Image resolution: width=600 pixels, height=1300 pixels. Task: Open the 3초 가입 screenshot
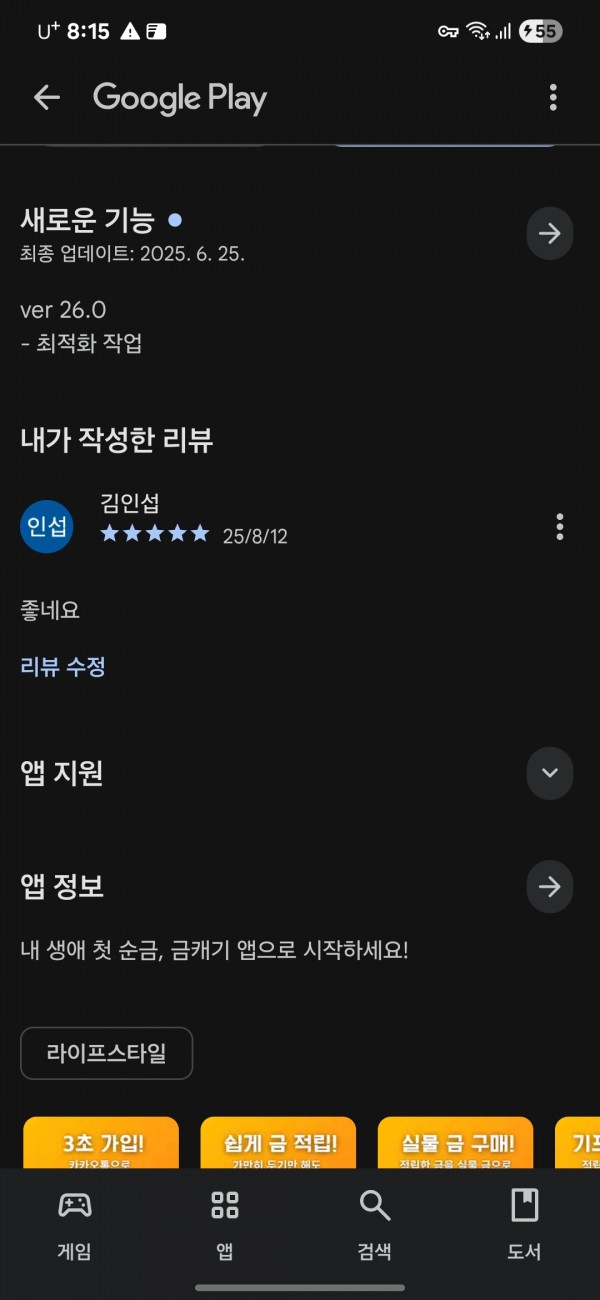pos(101,1142)
